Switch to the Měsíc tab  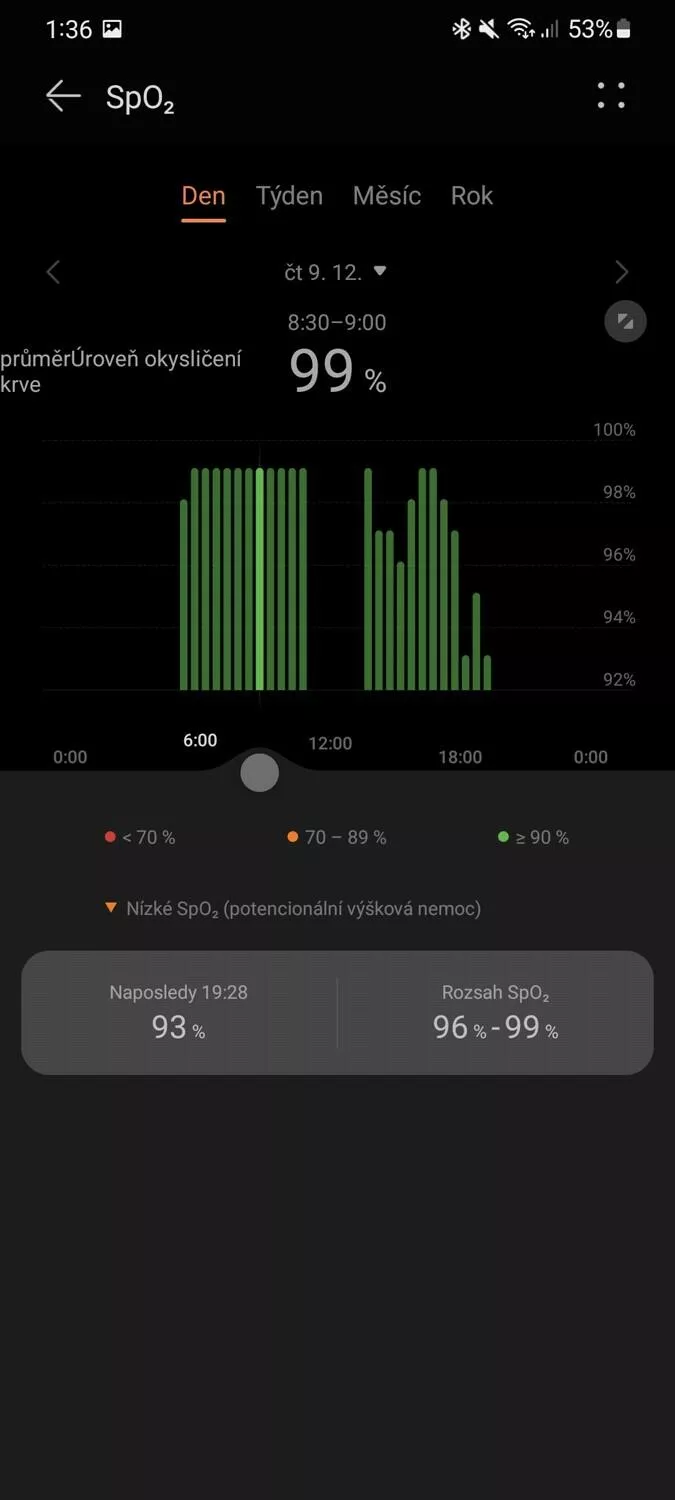point(387,196)
